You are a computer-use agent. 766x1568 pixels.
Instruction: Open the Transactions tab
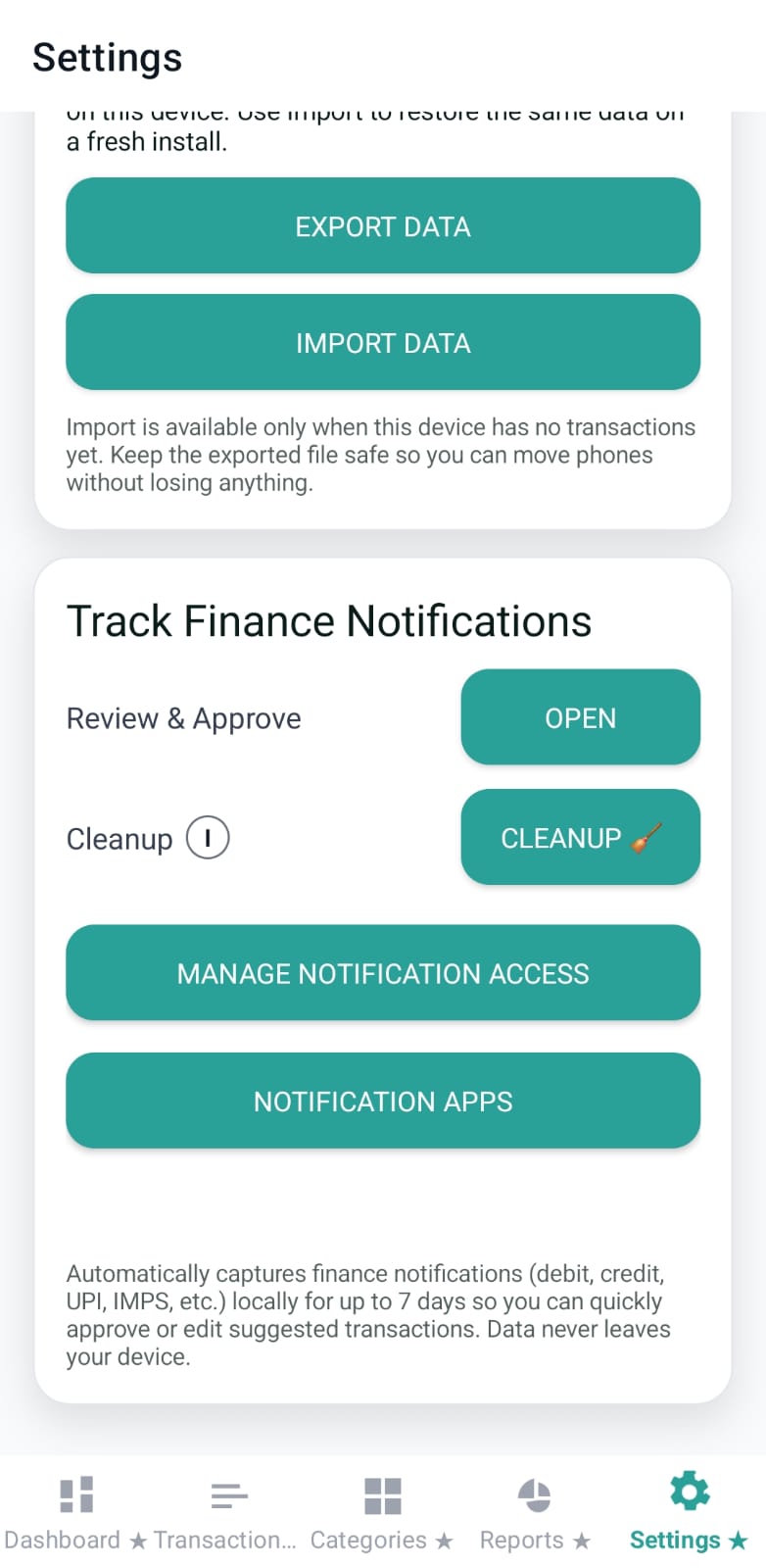pyautogui.click(x=229, y=1514)
